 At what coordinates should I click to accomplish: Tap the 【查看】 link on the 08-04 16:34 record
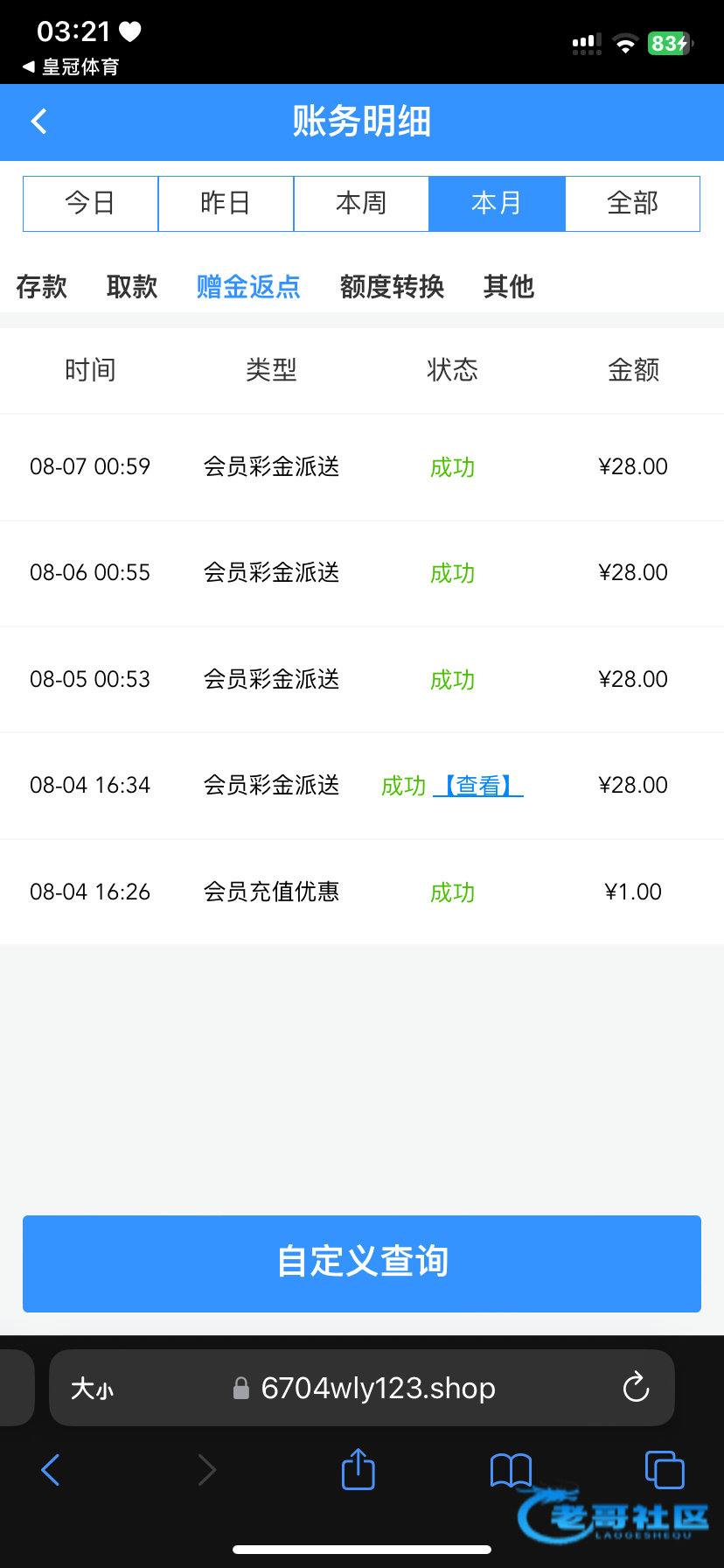477,786
